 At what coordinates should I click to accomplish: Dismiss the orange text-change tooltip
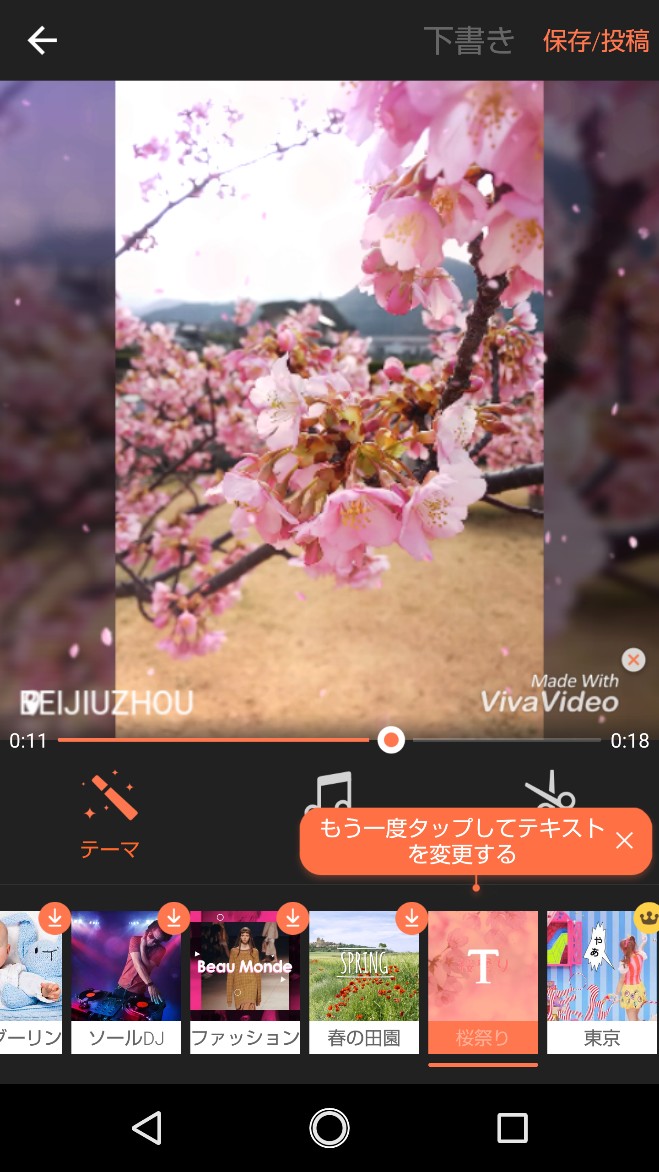pos(624,841)
